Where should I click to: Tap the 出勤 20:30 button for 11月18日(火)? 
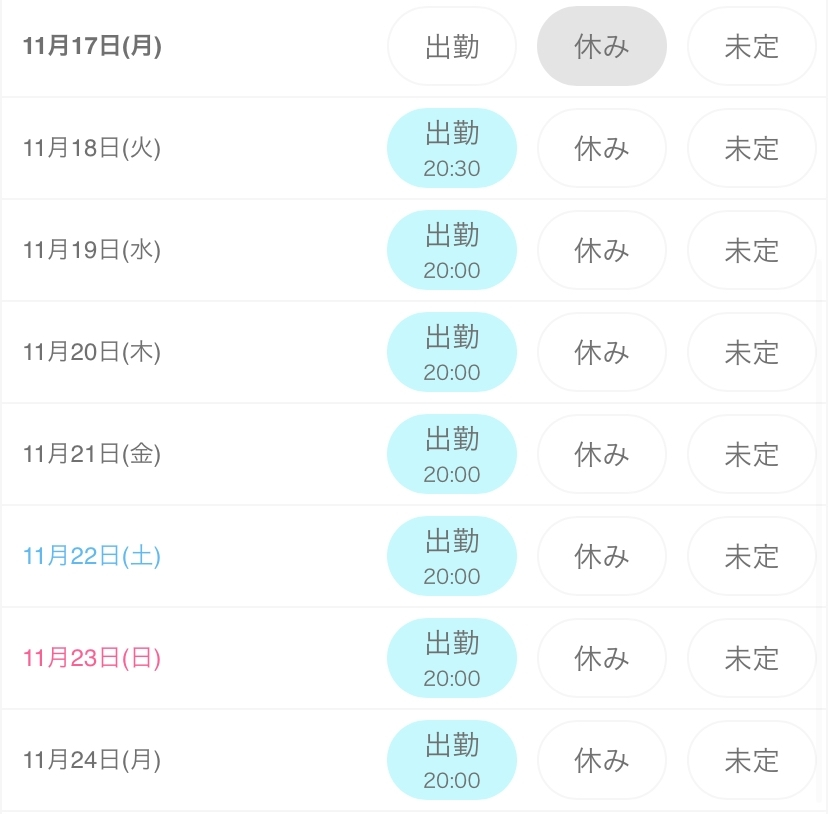(452, 148)
